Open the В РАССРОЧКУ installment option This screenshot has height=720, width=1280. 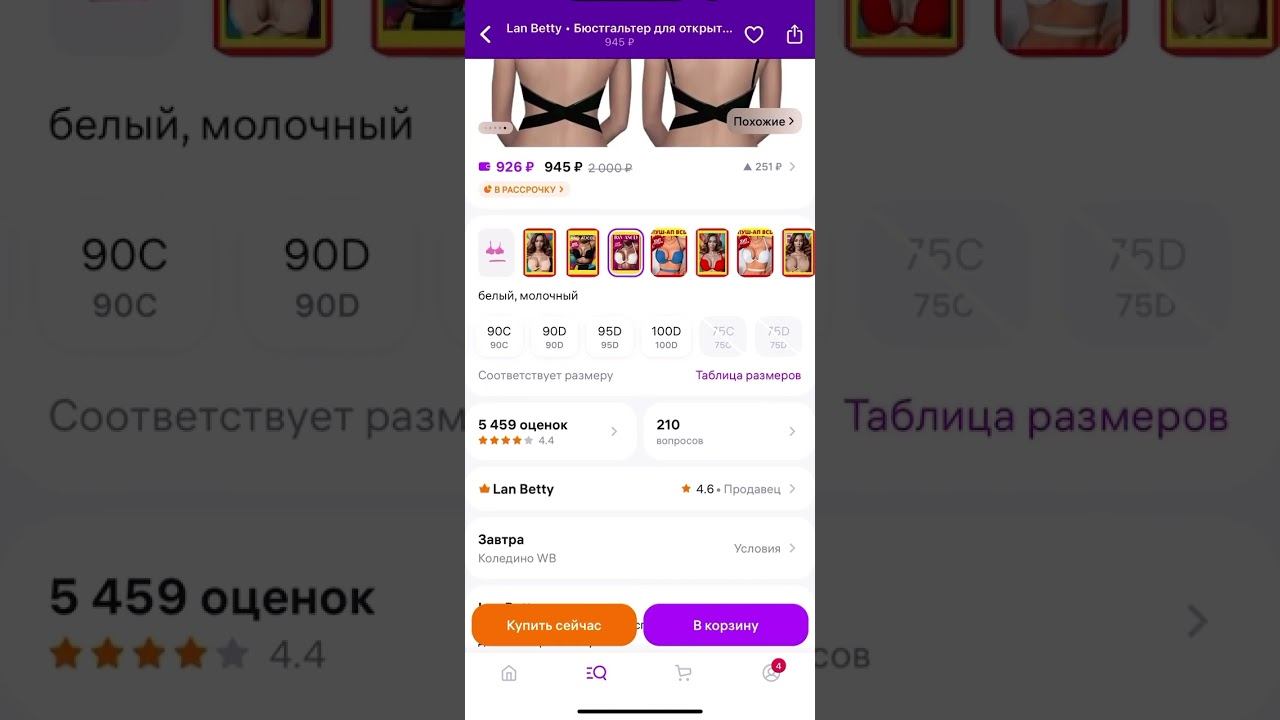[x=524, y=189]
